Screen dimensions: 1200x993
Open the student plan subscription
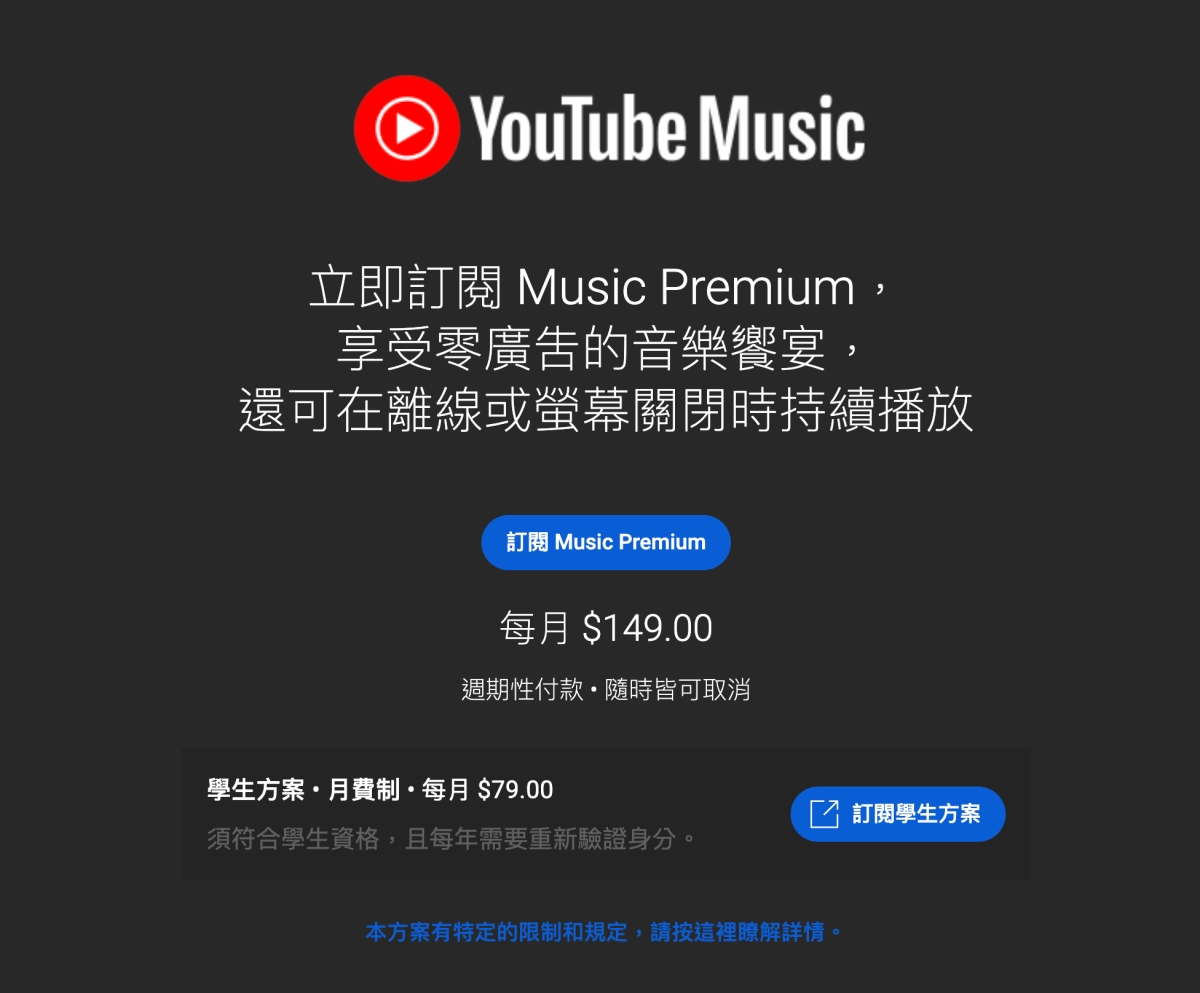pyautogui.click(x=897, y=814)
